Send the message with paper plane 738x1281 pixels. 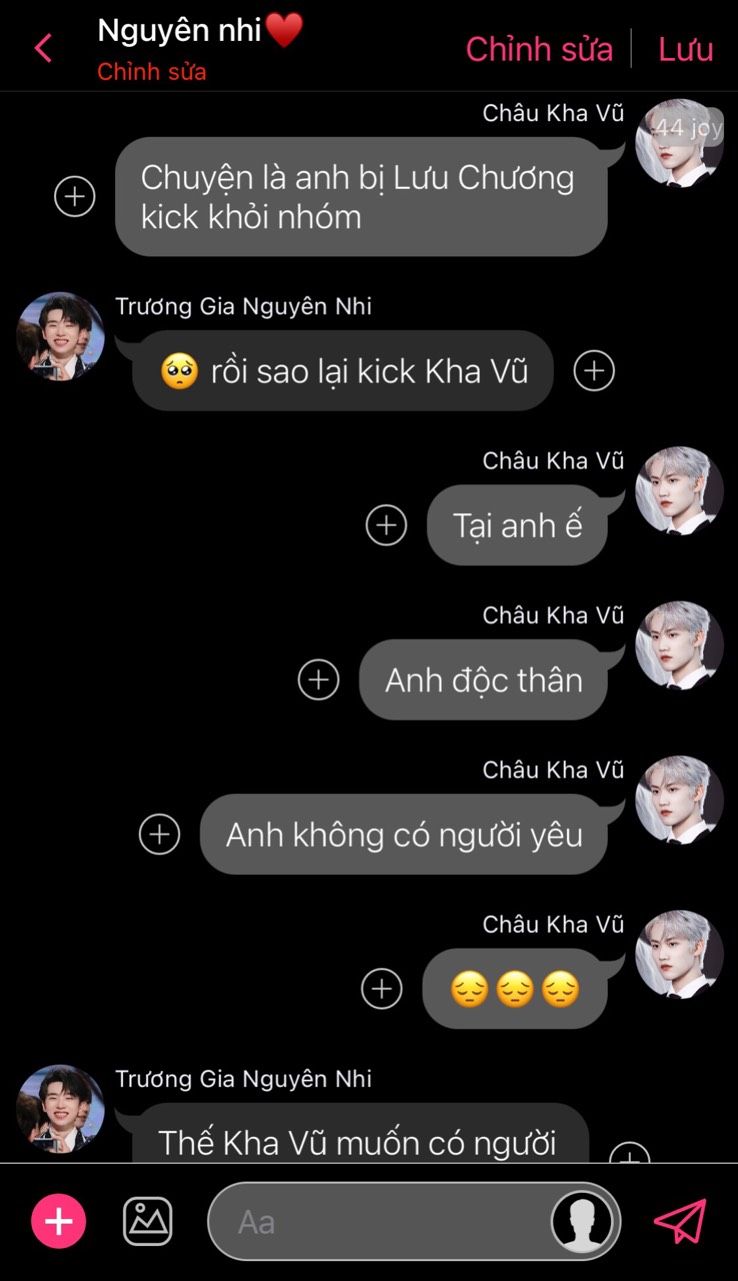click(x=680, y=1221)
